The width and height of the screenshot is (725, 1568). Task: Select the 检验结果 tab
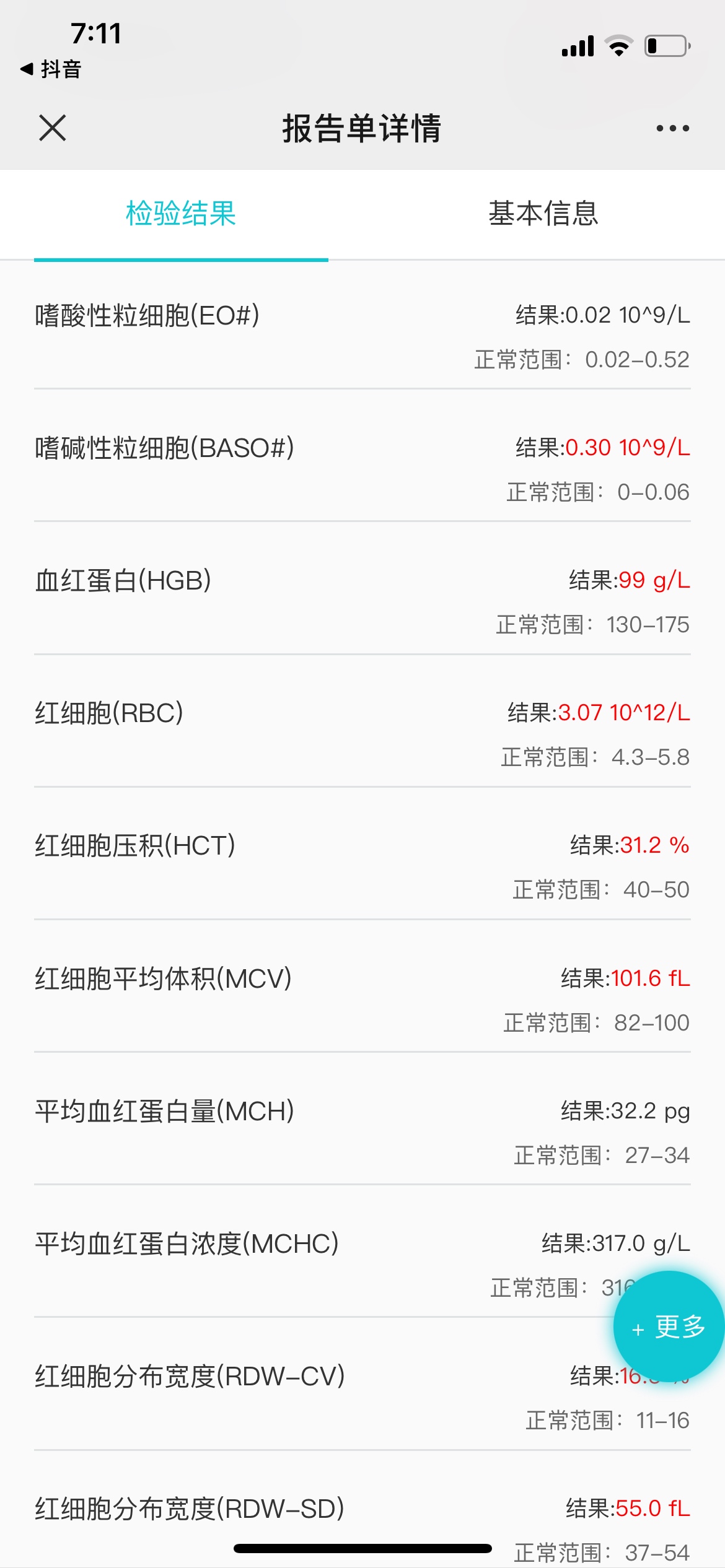pyautogui.click(x=181, y=214)
